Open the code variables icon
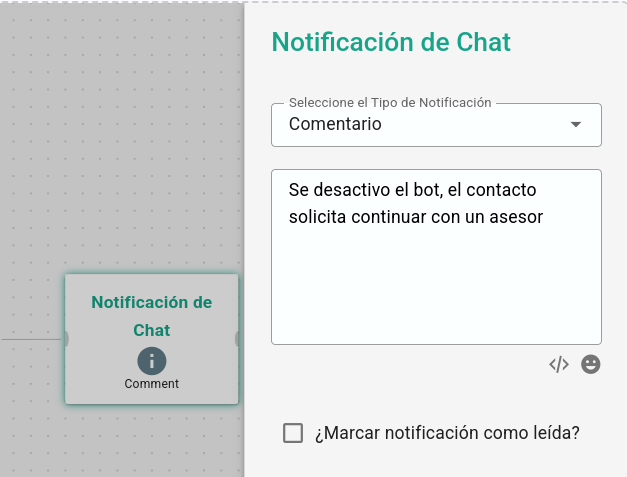The image size is (627, 477). tap(559, 365)
